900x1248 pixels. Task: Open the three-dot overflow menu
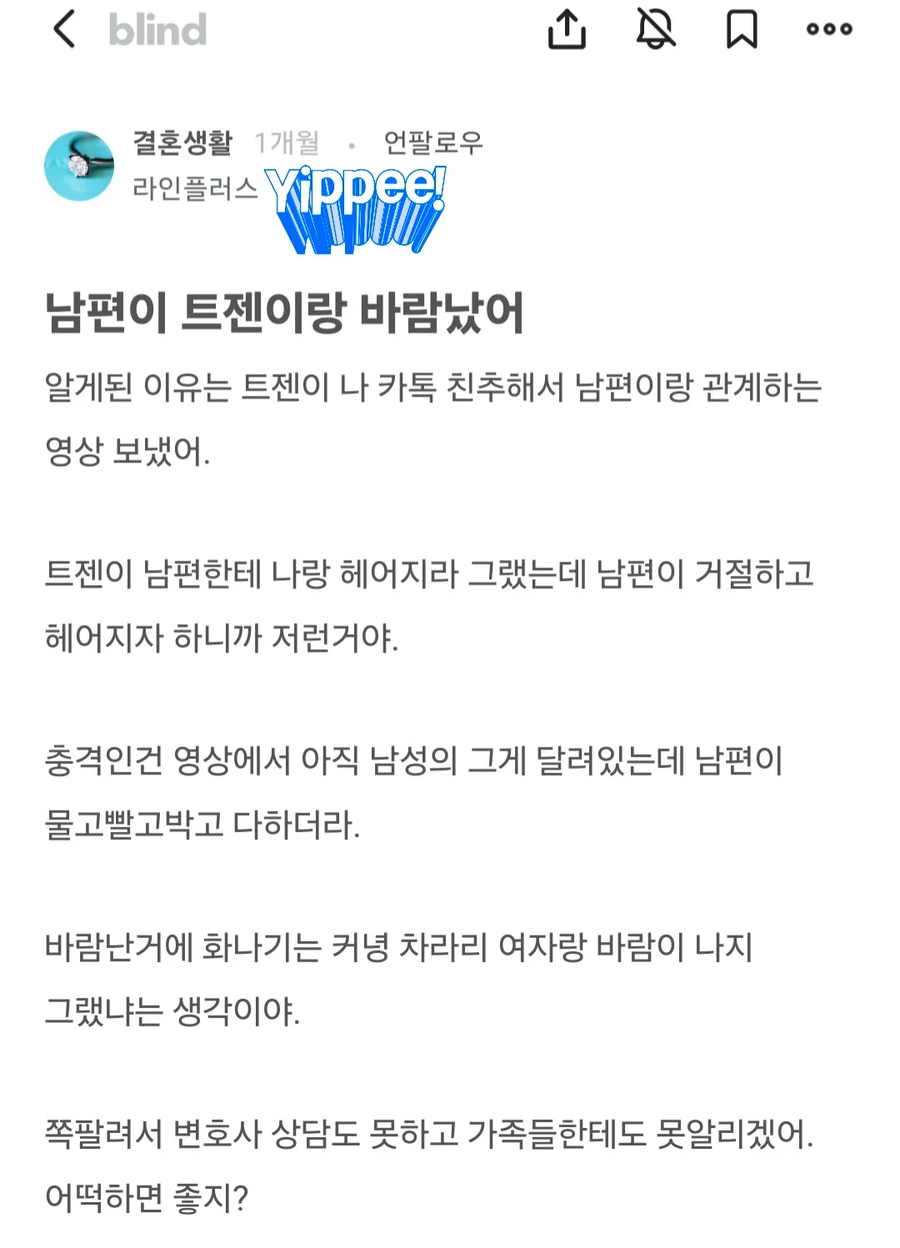pyautogui.click(x=829, y=29)
